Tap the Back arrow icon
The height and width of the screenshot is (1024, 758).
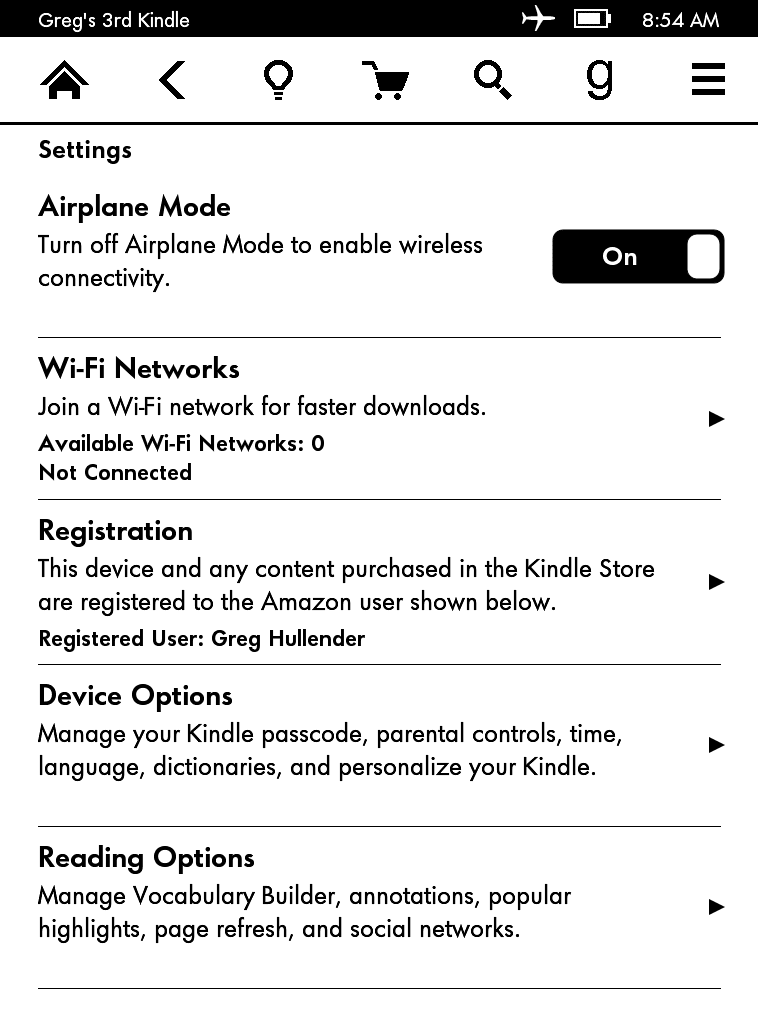coord(171,79)
